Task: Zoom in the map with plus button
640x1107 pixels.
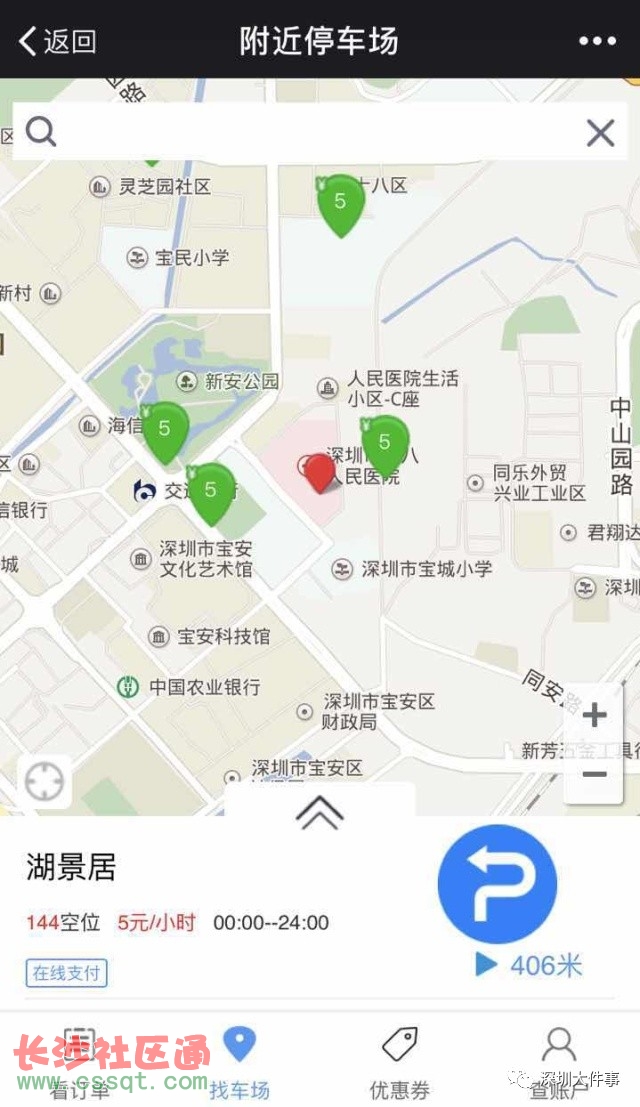Action: [x=594, y=715]
